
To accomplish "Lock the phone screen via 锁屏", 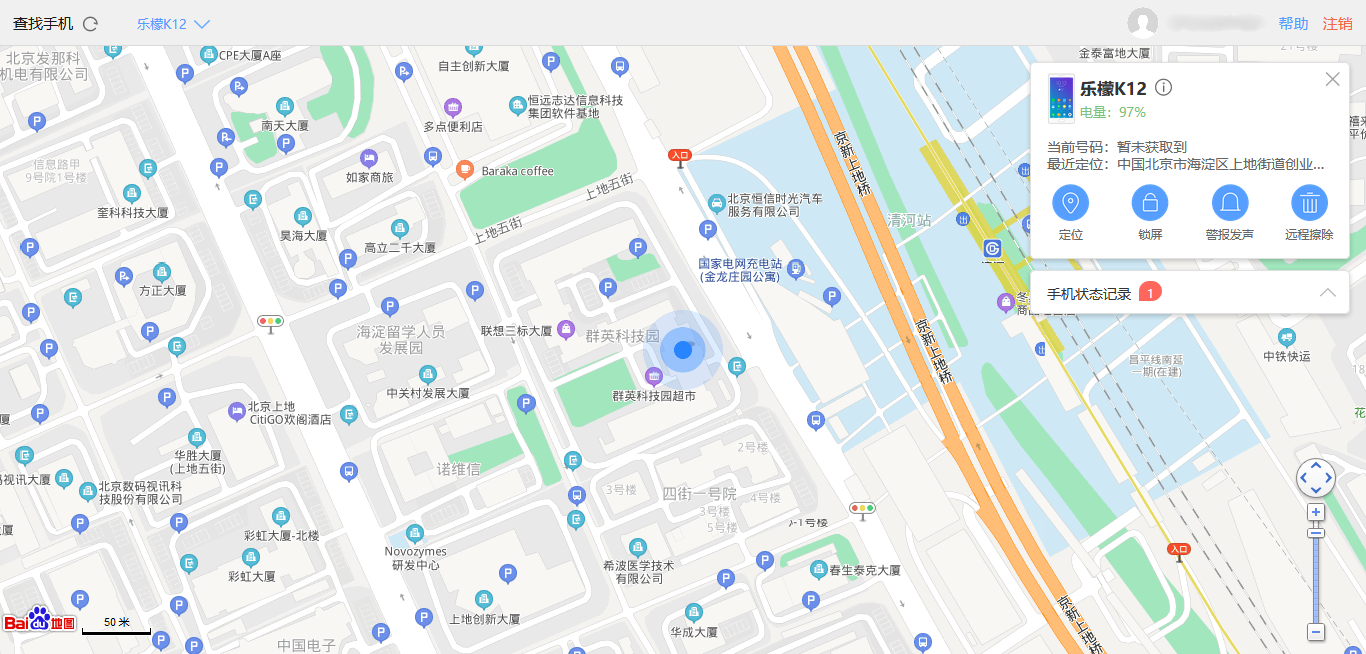I will point(1150,204).
